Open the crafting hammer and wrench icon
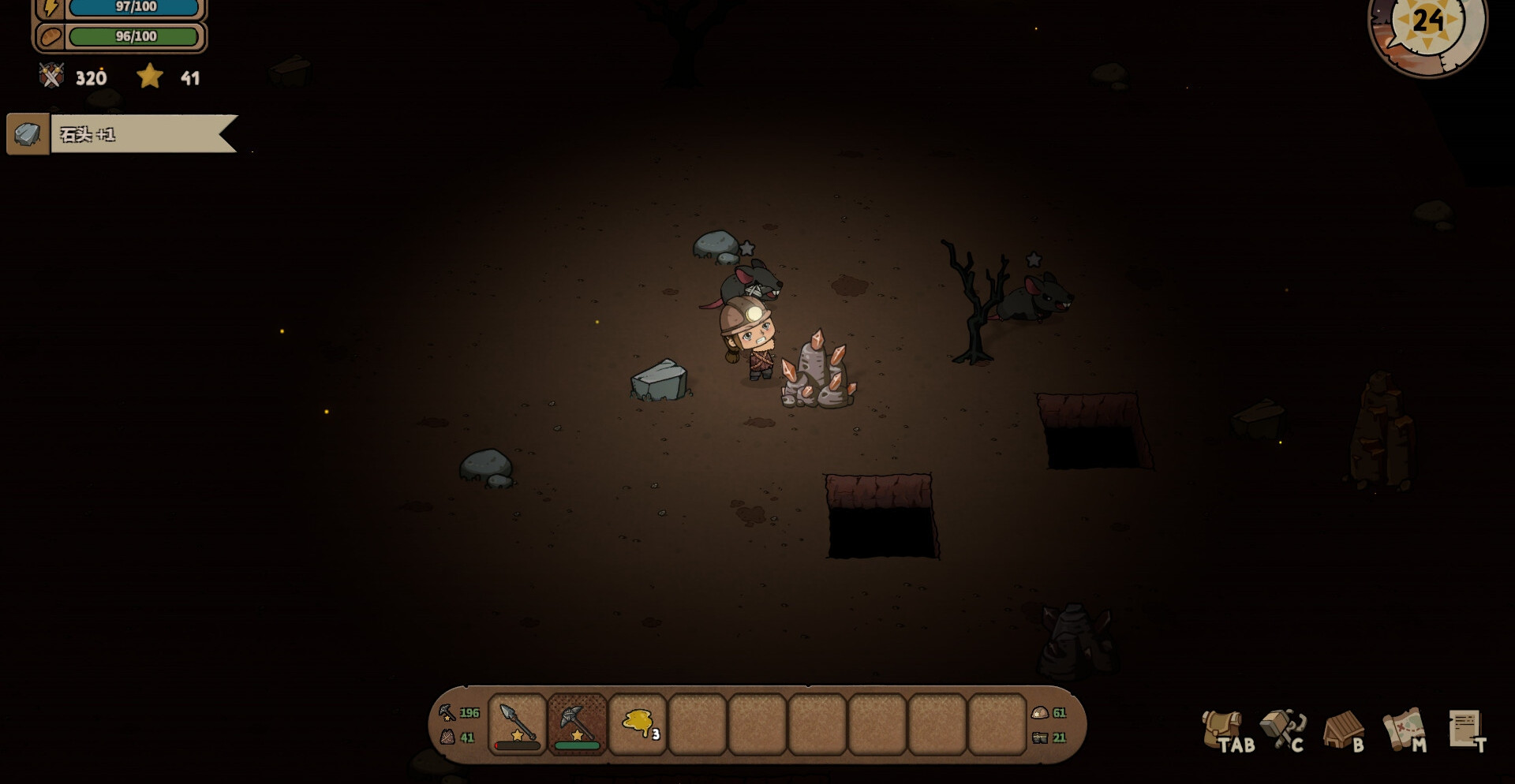The width and height of the screenshot is (1515, 784). tap(1281, 729)
